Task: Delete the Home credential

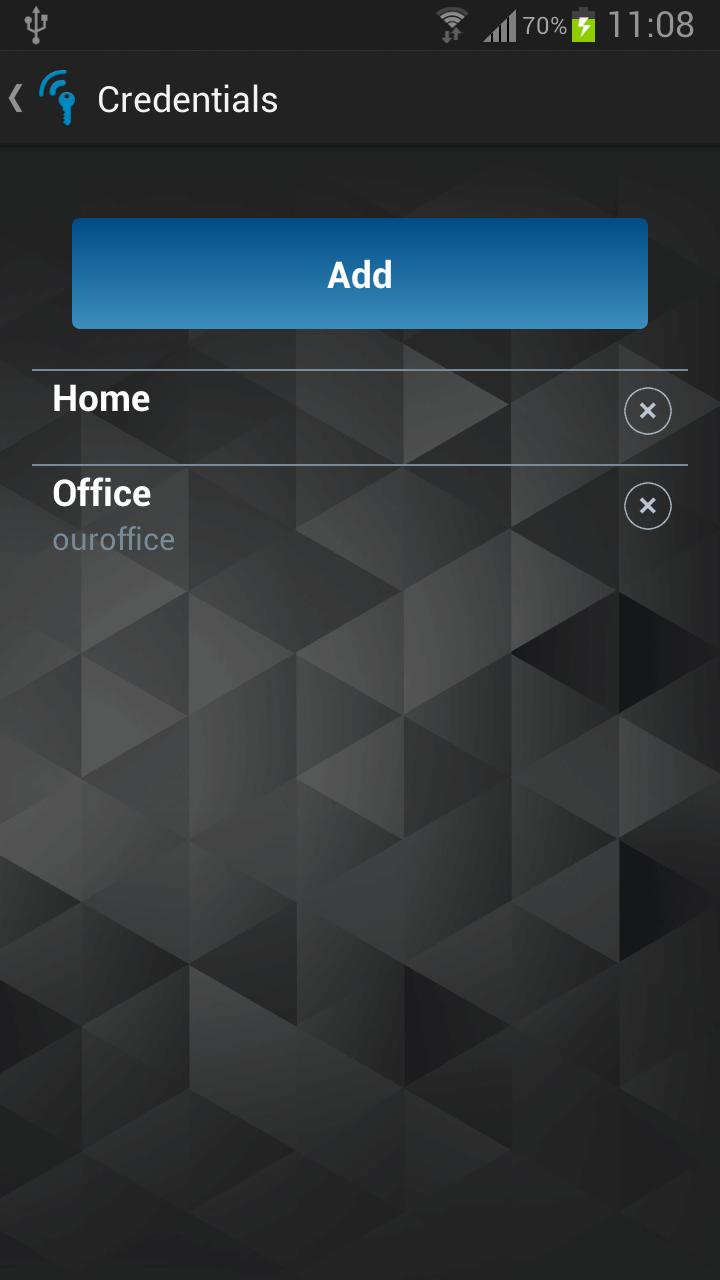Action: coord(647,411)
